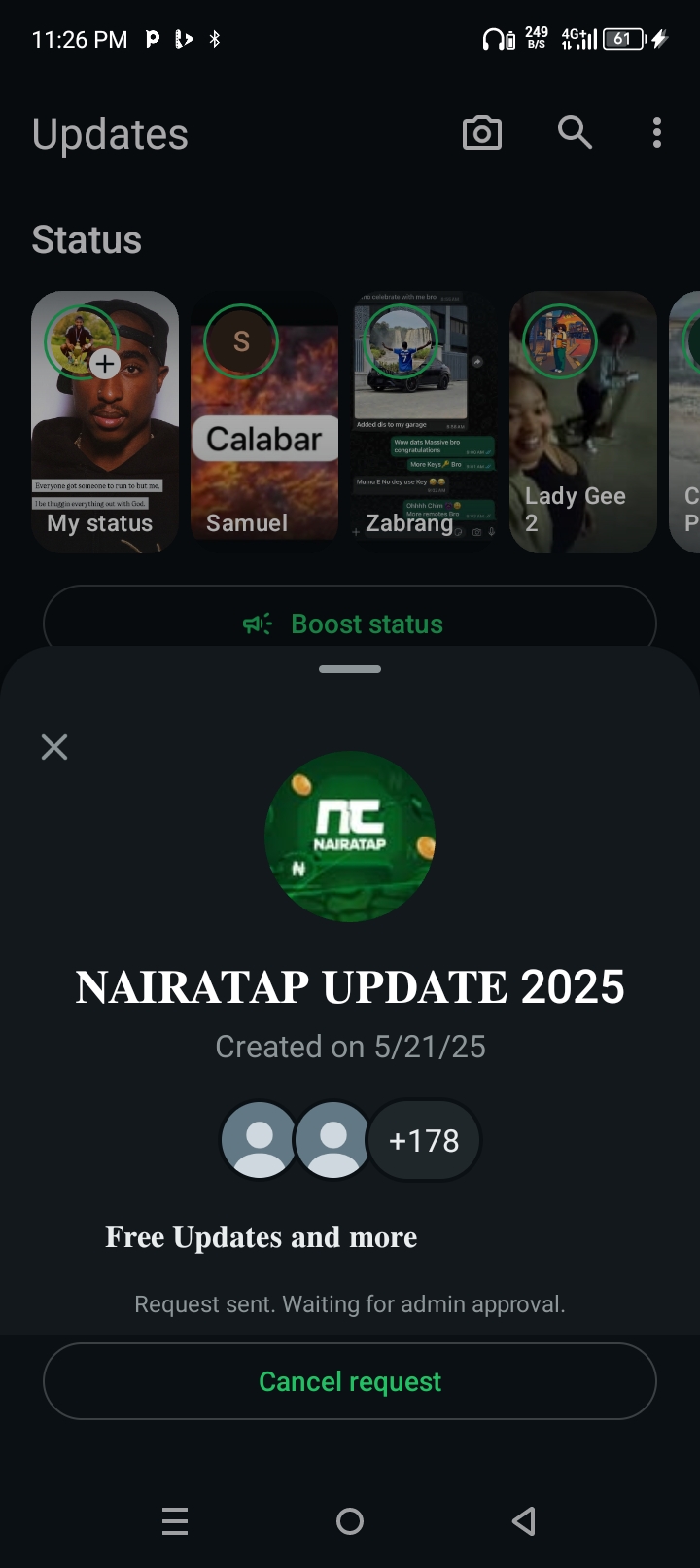Screen dimensions: 700x1568
Task: Add to My status
Action: click(x=104, y=365)
